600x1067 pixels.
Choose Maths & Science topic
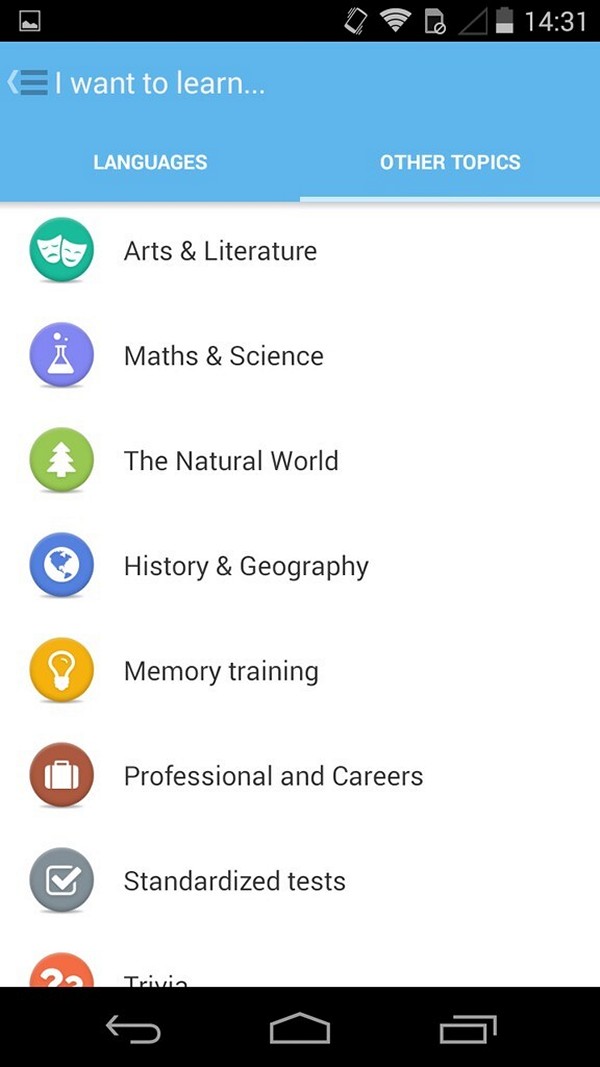[x=300, y=356]
